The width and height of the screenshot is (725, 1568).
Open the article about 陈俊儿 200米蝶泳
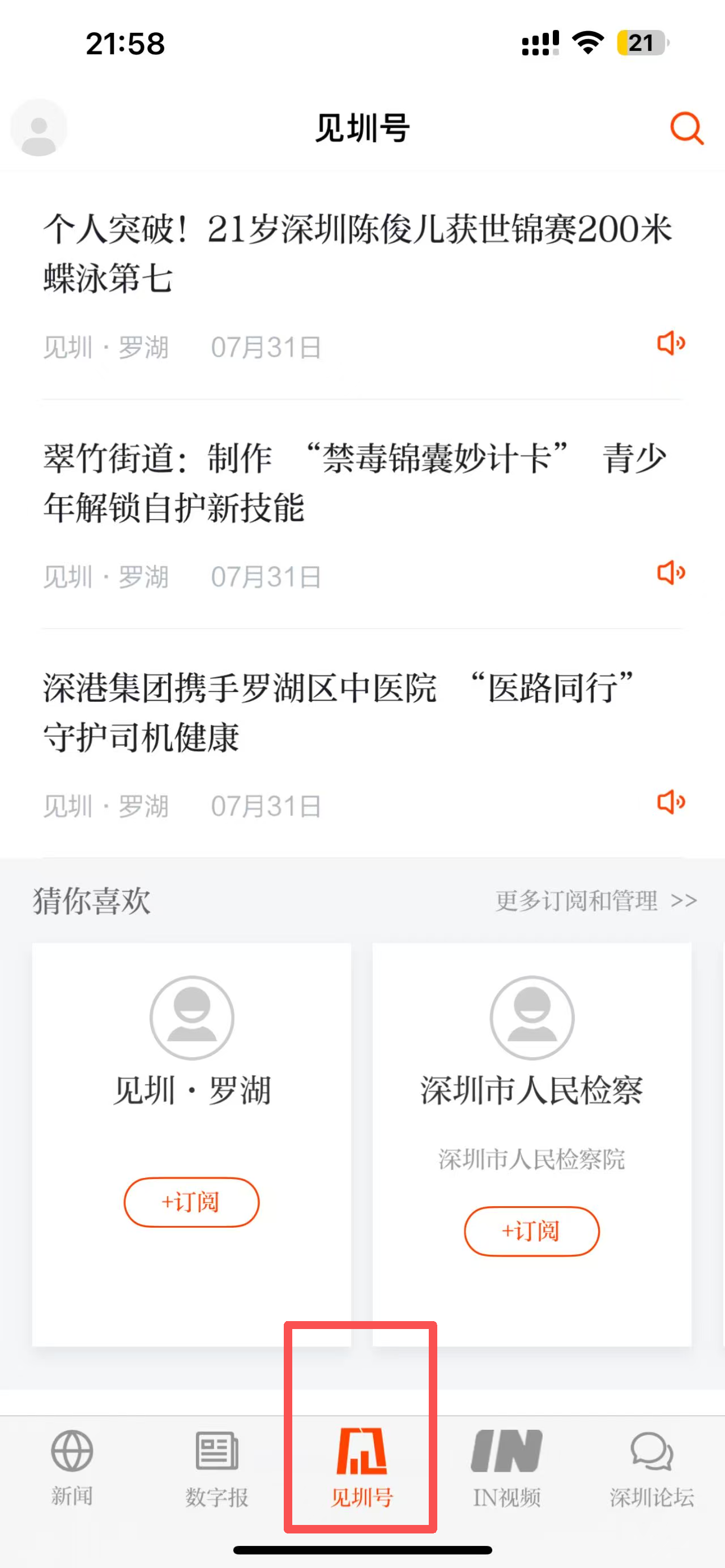tap(357, 254)
